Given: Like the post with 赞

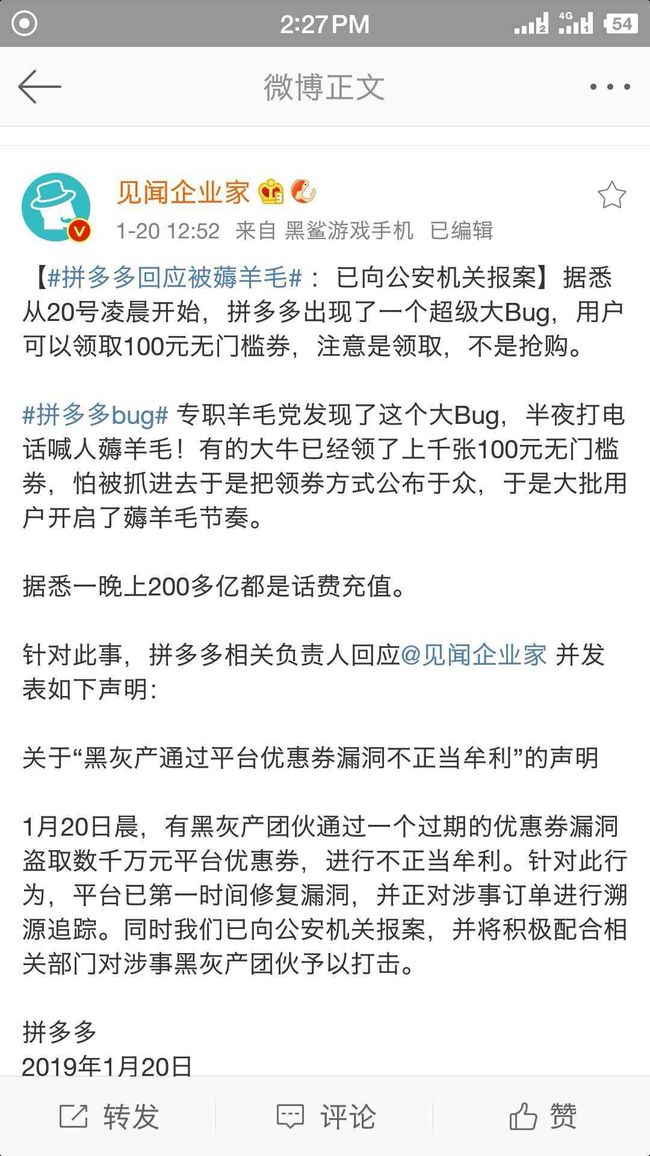Looking at the screenshot, I should coord(542,1116).
